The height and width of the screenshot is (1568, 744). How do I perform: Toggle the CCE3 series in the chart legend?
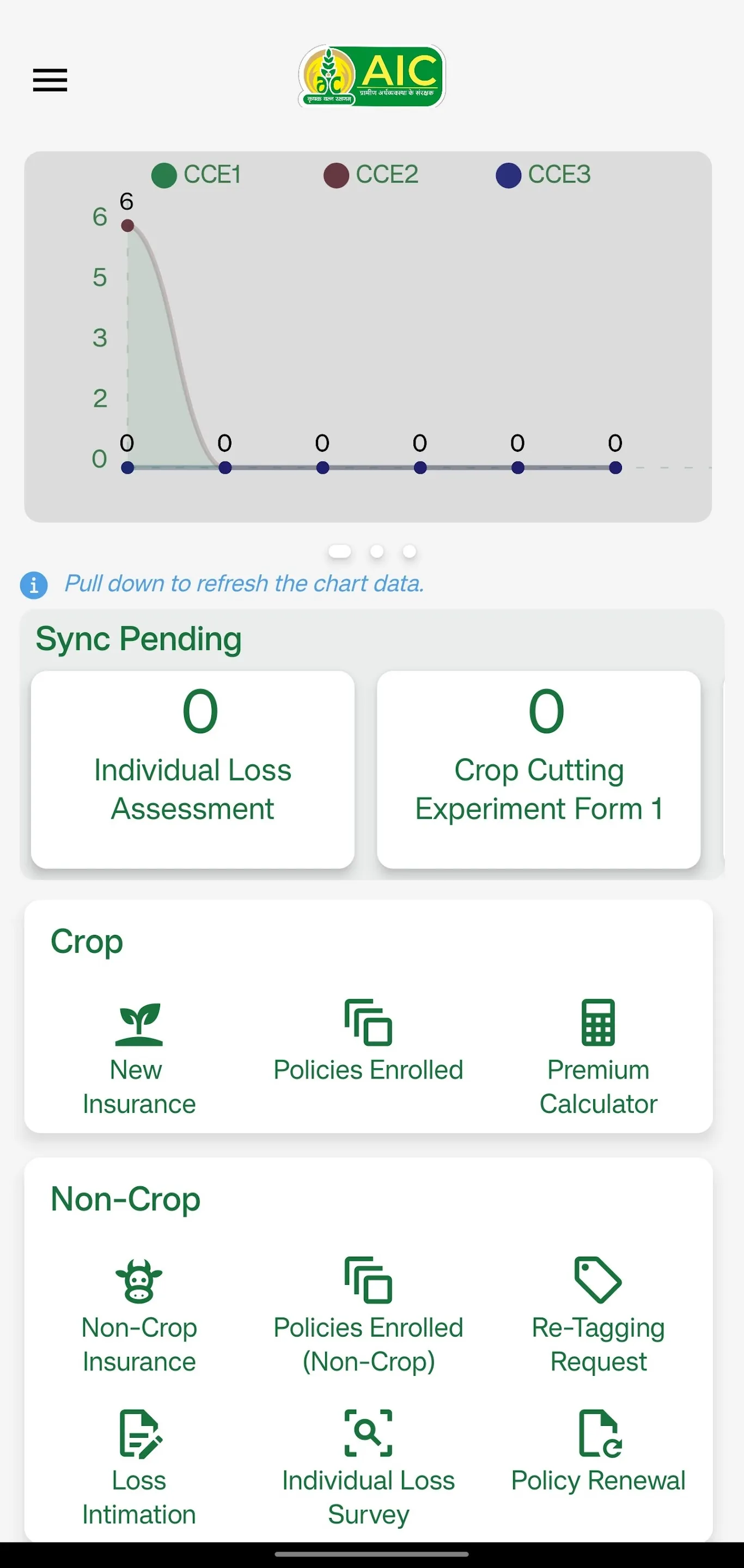click(543, 175)
